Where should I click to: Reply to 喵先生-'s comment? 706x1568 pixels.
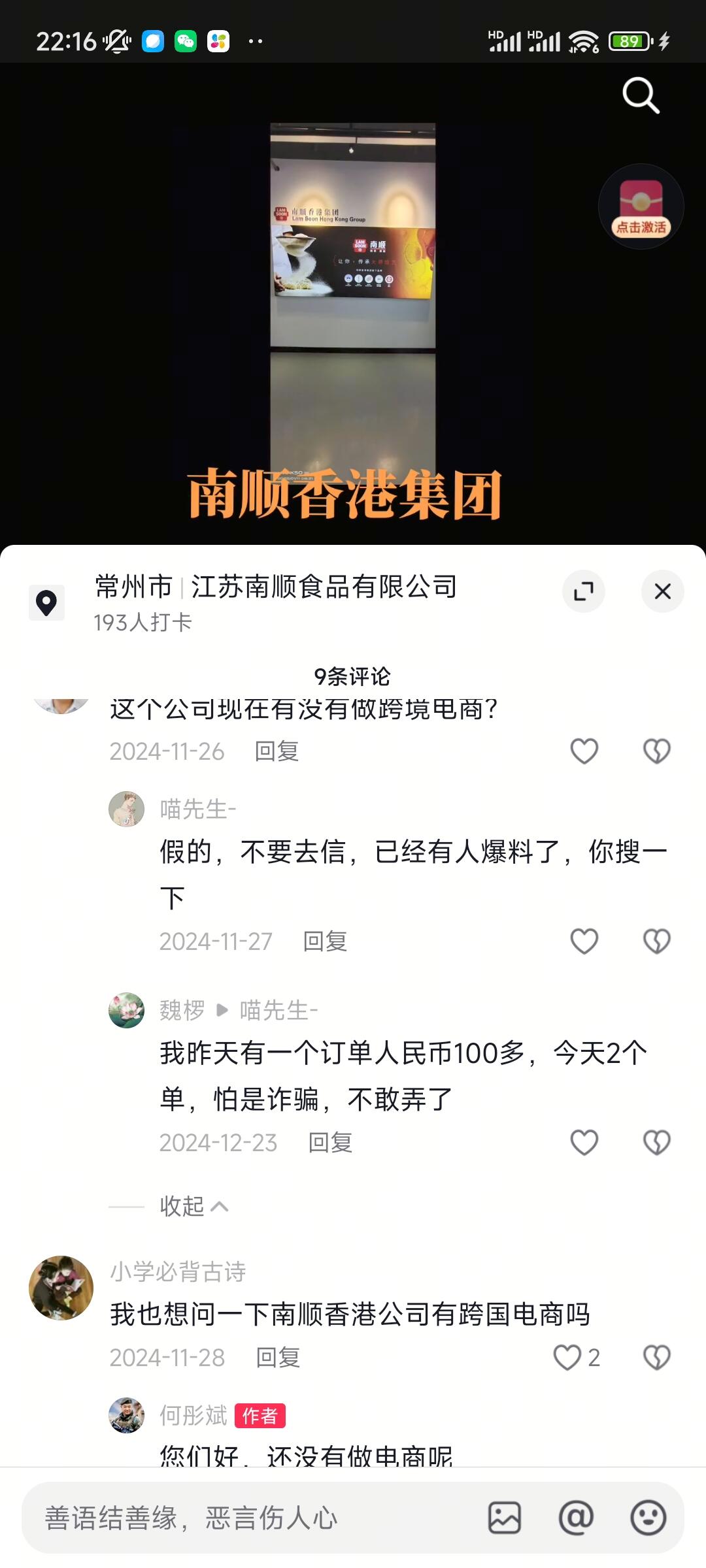tap(325, 941)
